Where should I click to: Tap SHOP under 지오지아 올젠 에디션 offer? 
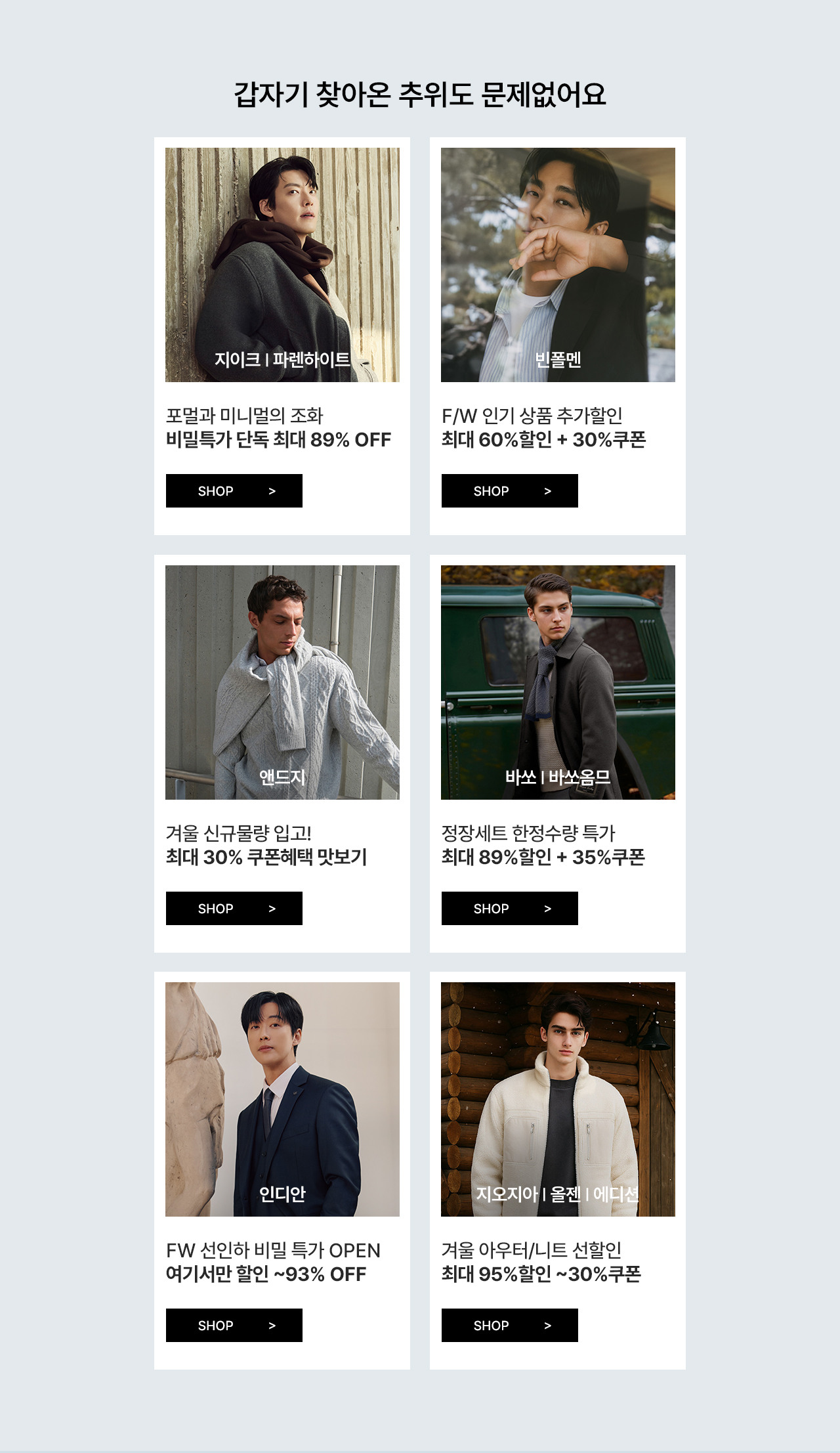tap(509, 1325)
